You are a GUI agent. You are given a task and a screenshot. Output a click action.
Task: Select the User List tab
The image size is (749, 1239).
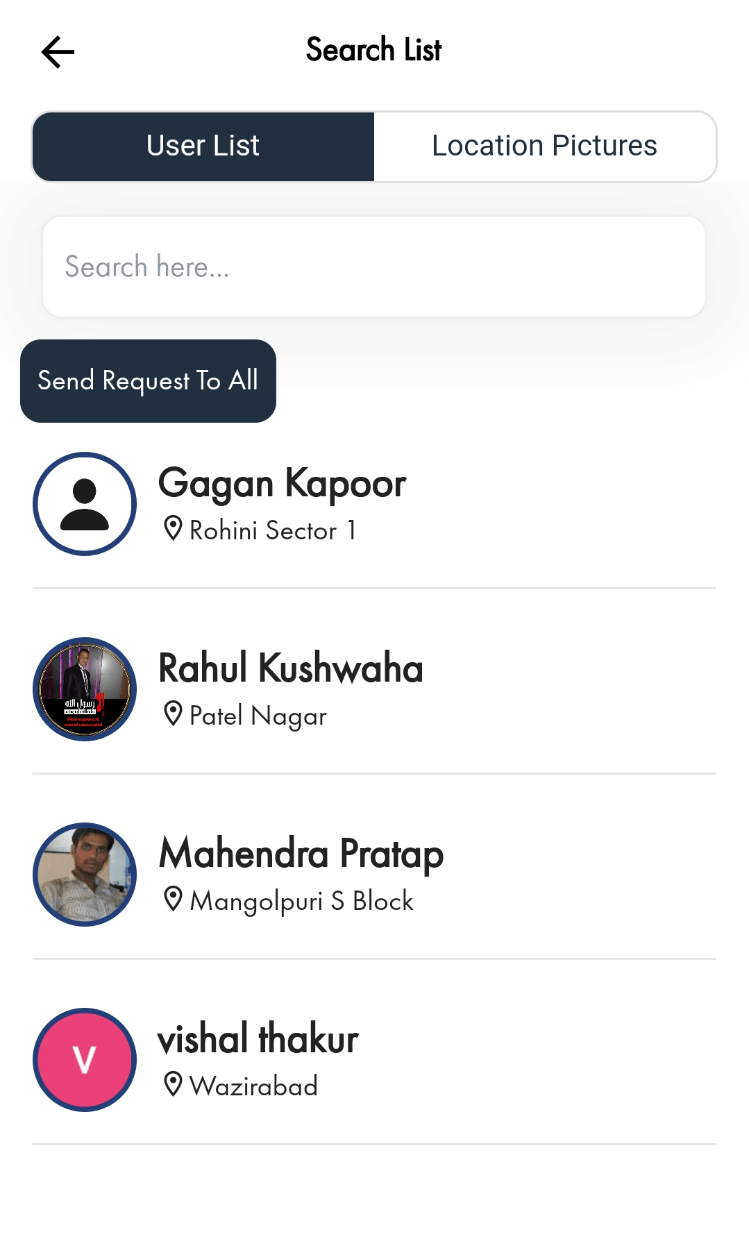pyautogui.click(x=203, y=146)
